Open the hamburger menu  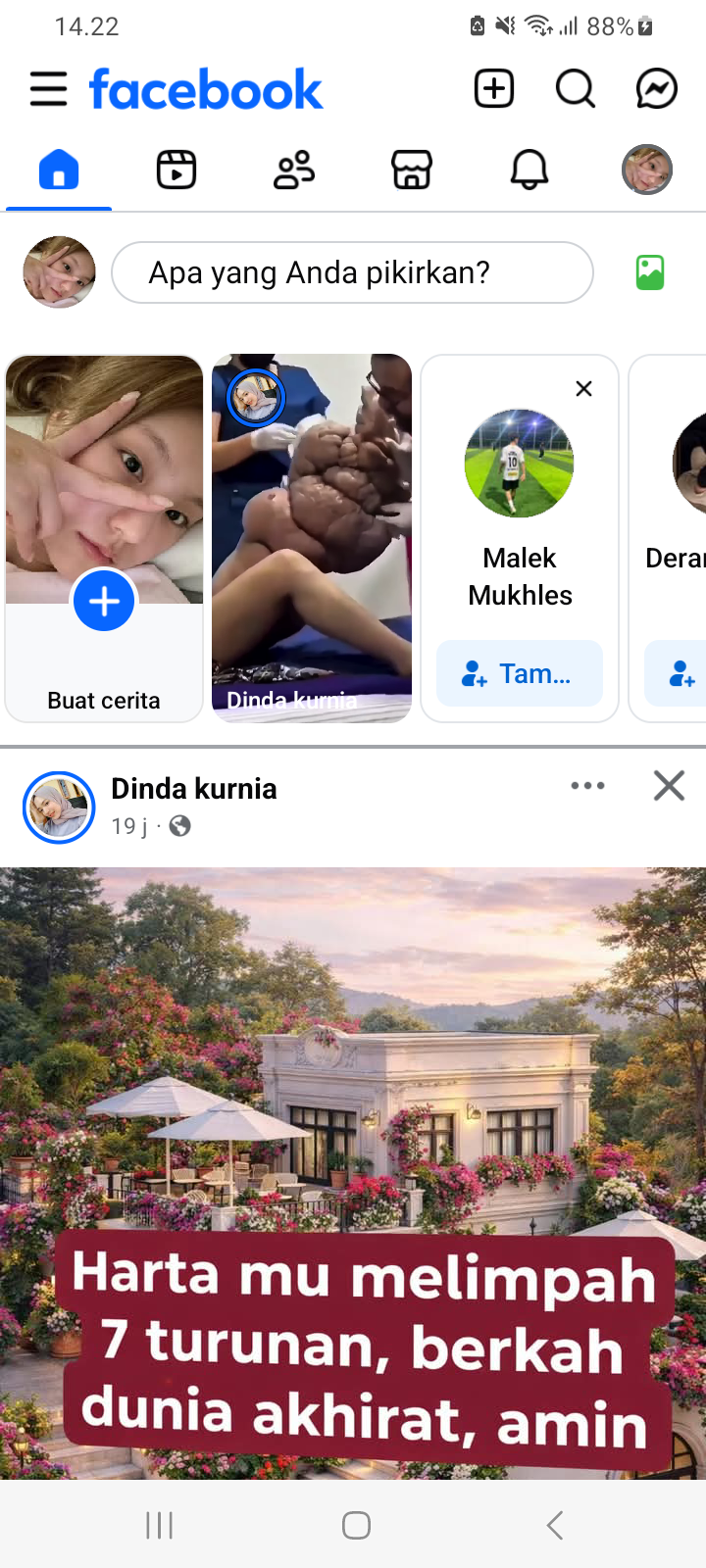[48, 89]
